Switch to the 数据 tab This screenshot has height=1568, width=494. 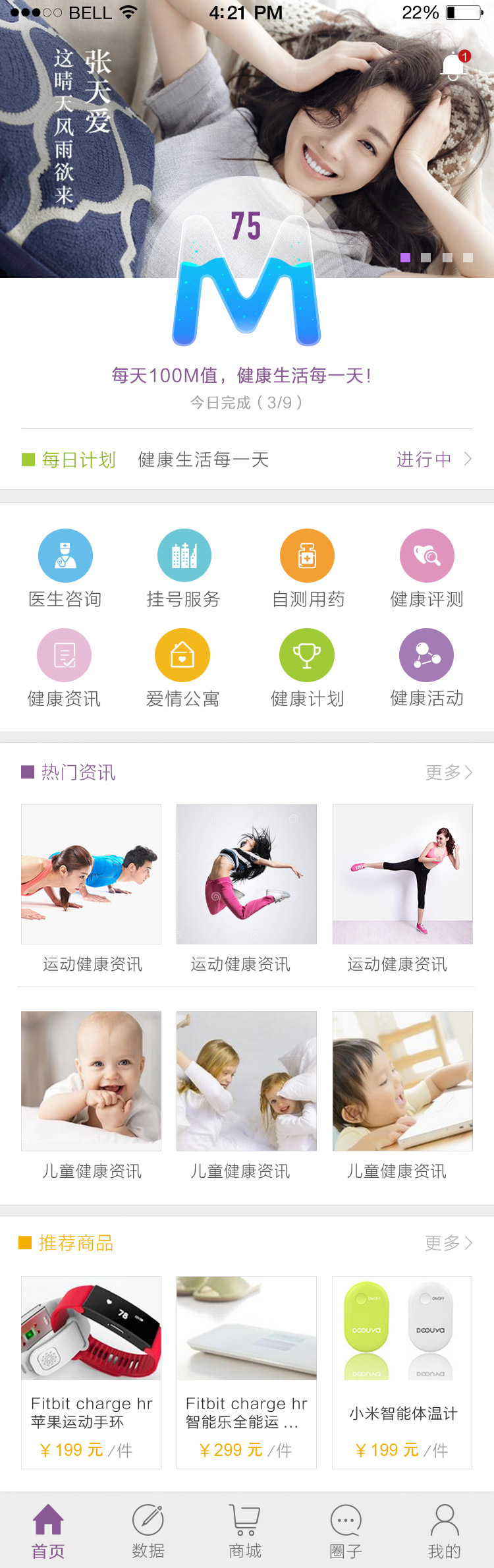point(148,1531)
